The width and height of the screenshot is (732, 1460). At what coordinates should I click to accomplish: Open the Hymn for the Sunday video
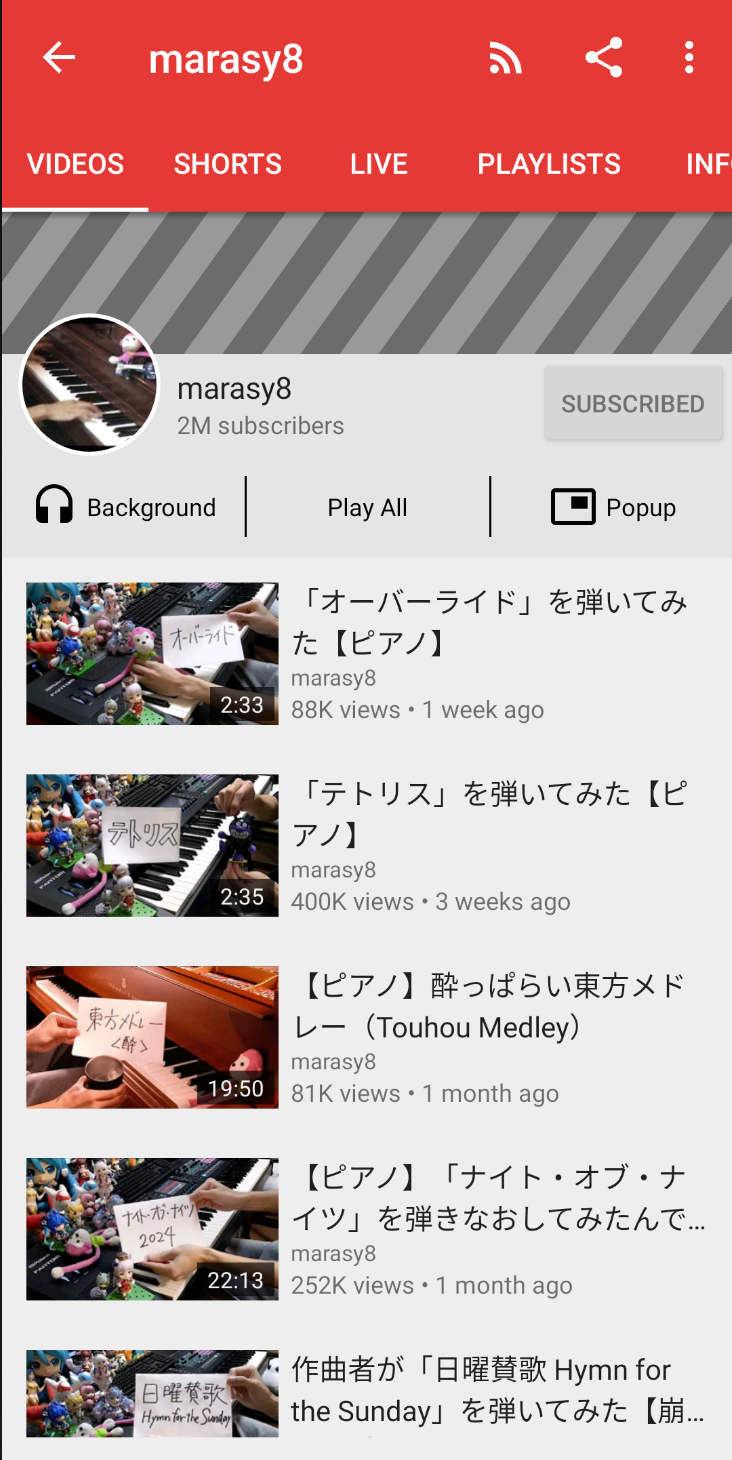(366, 1394)
